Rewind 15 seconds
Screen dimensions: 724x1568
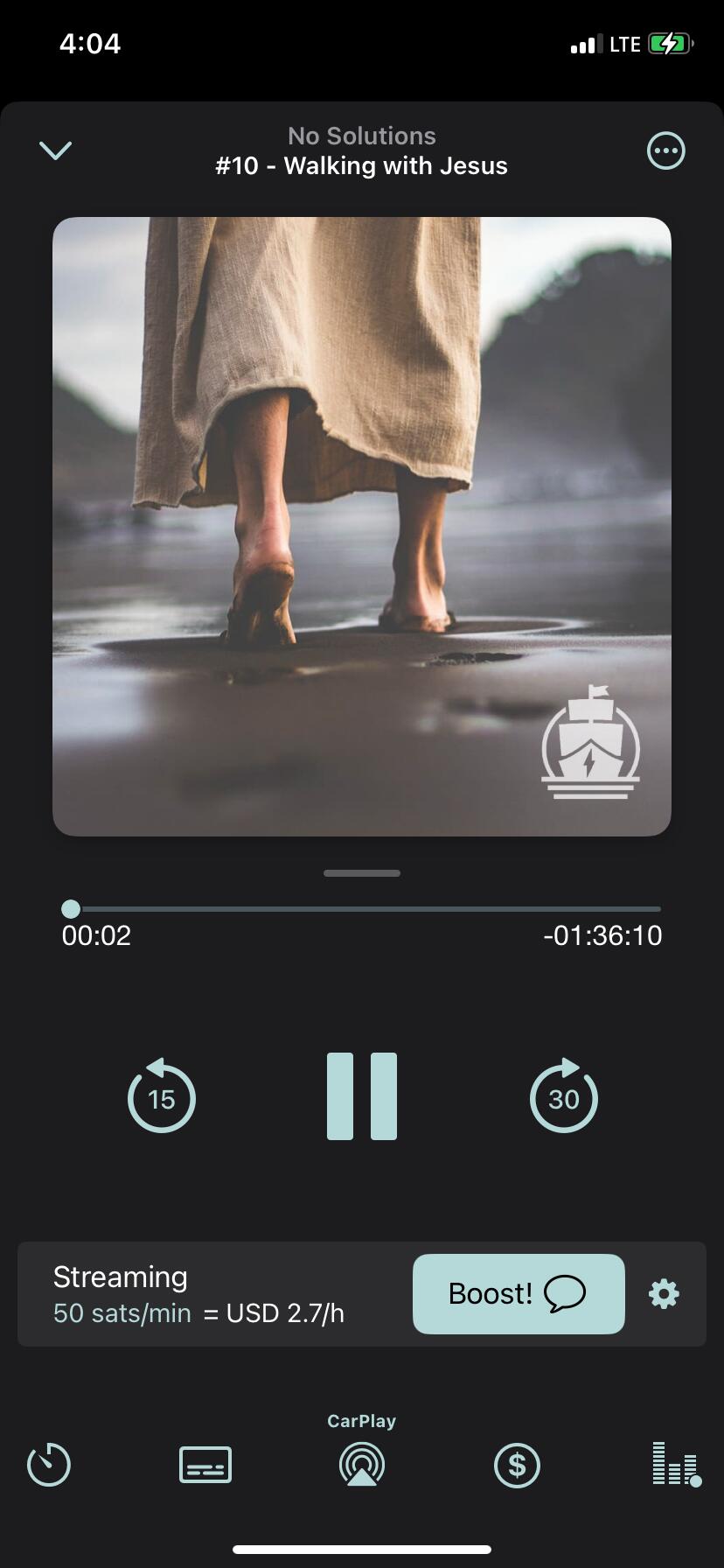(x=161, y=1096)
